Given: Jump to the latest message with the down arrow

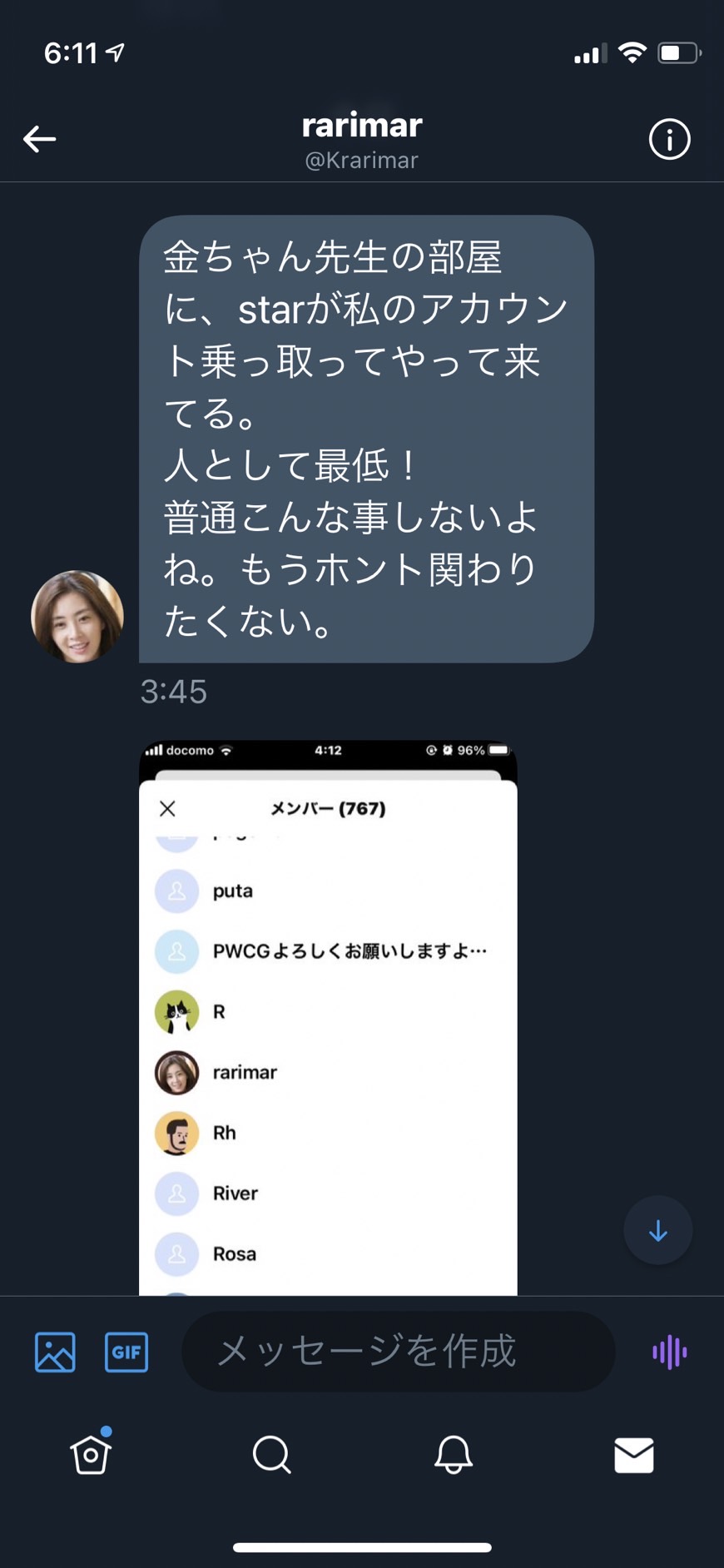Looking at the screenshot, I should [x=658, y=1230].
